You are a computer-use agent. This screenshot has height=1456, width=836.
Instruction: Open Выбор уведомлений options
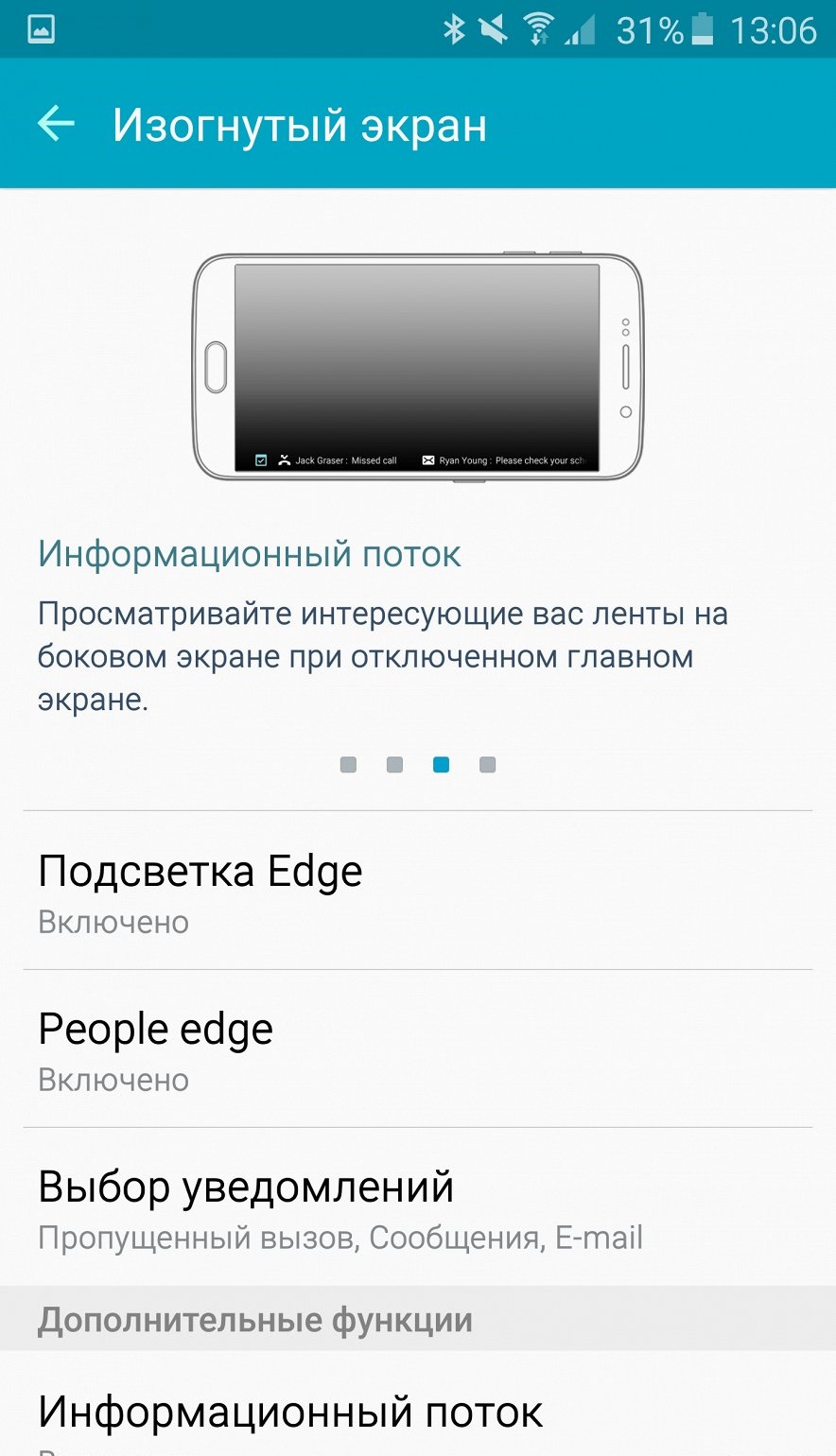pos(418,1207)
